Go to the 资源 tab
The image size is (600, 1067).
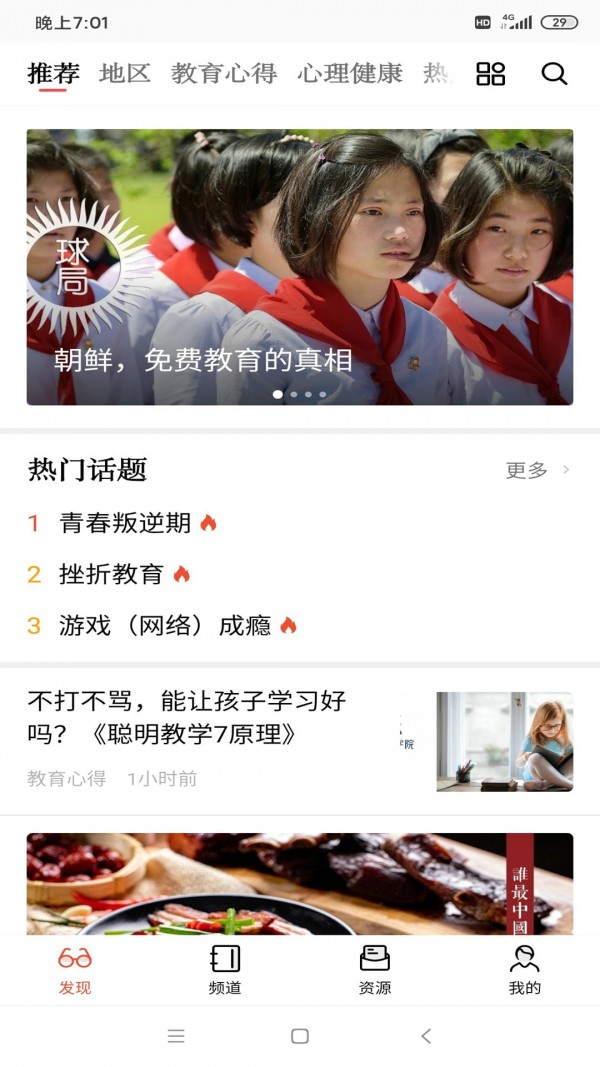[375, 970]
